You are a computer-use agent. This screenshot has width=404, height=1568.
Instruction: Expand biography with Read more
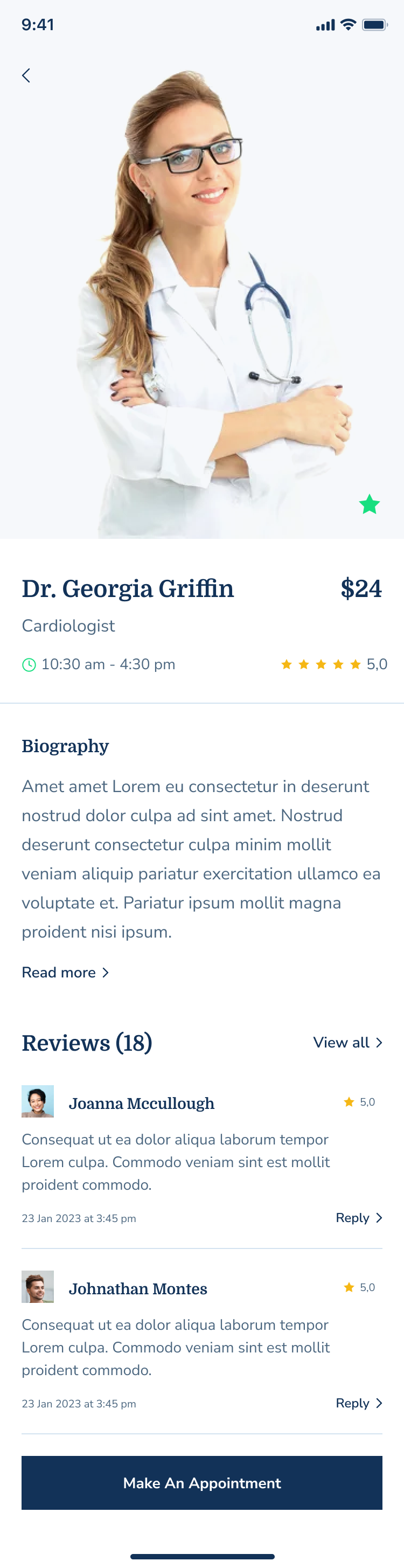click(x=65, y=972)
